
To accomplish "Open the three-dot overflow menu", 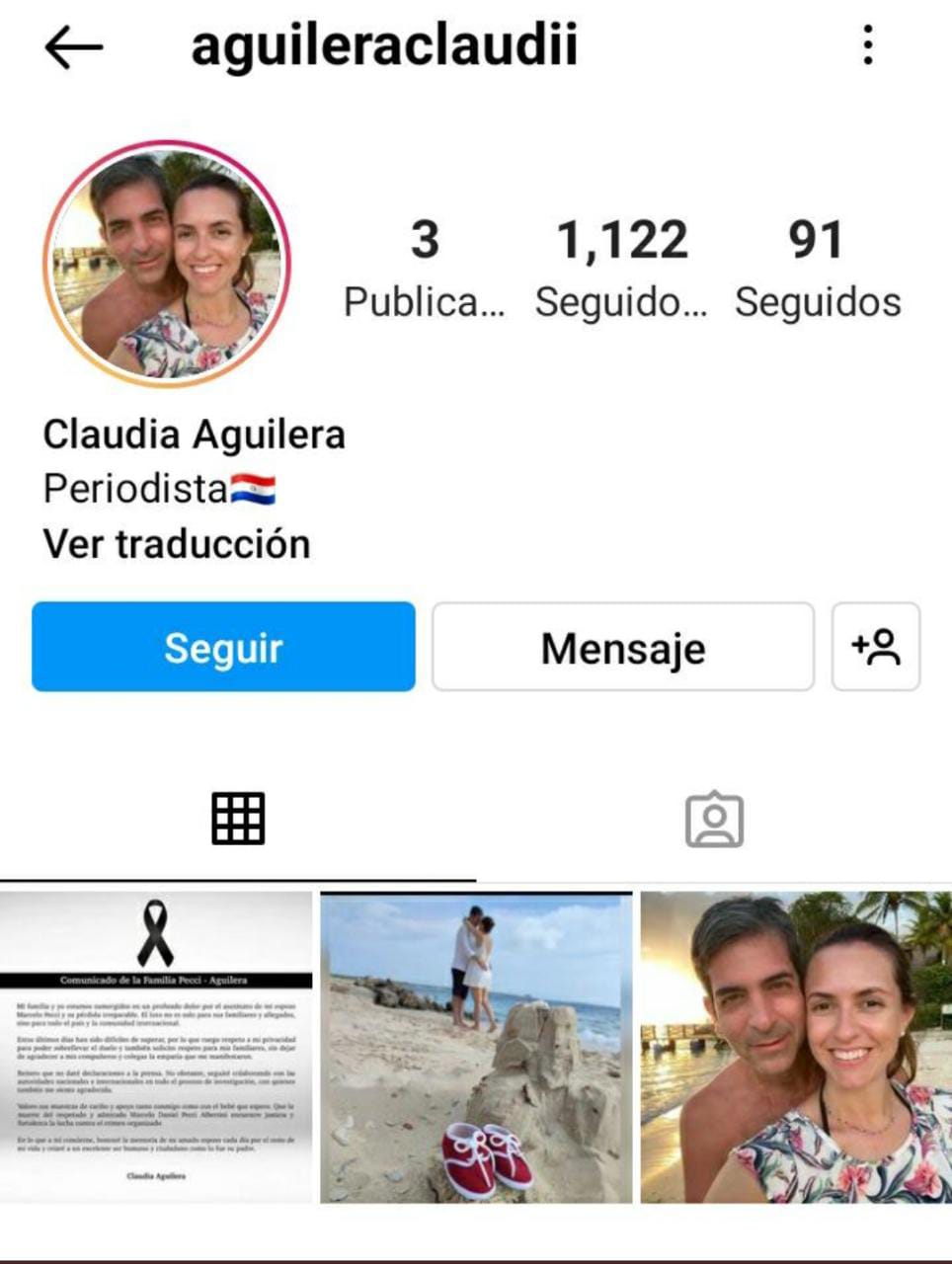I will [x=867, y=45].
